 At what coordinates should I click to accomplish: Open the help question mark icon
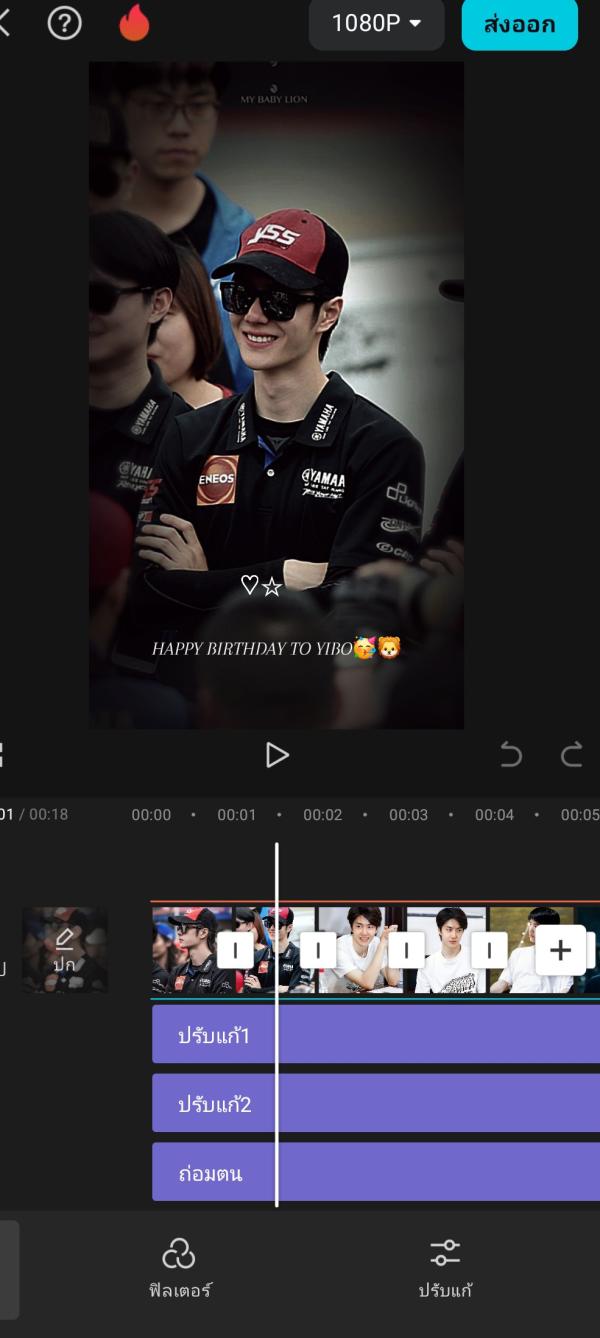point(65,22)
